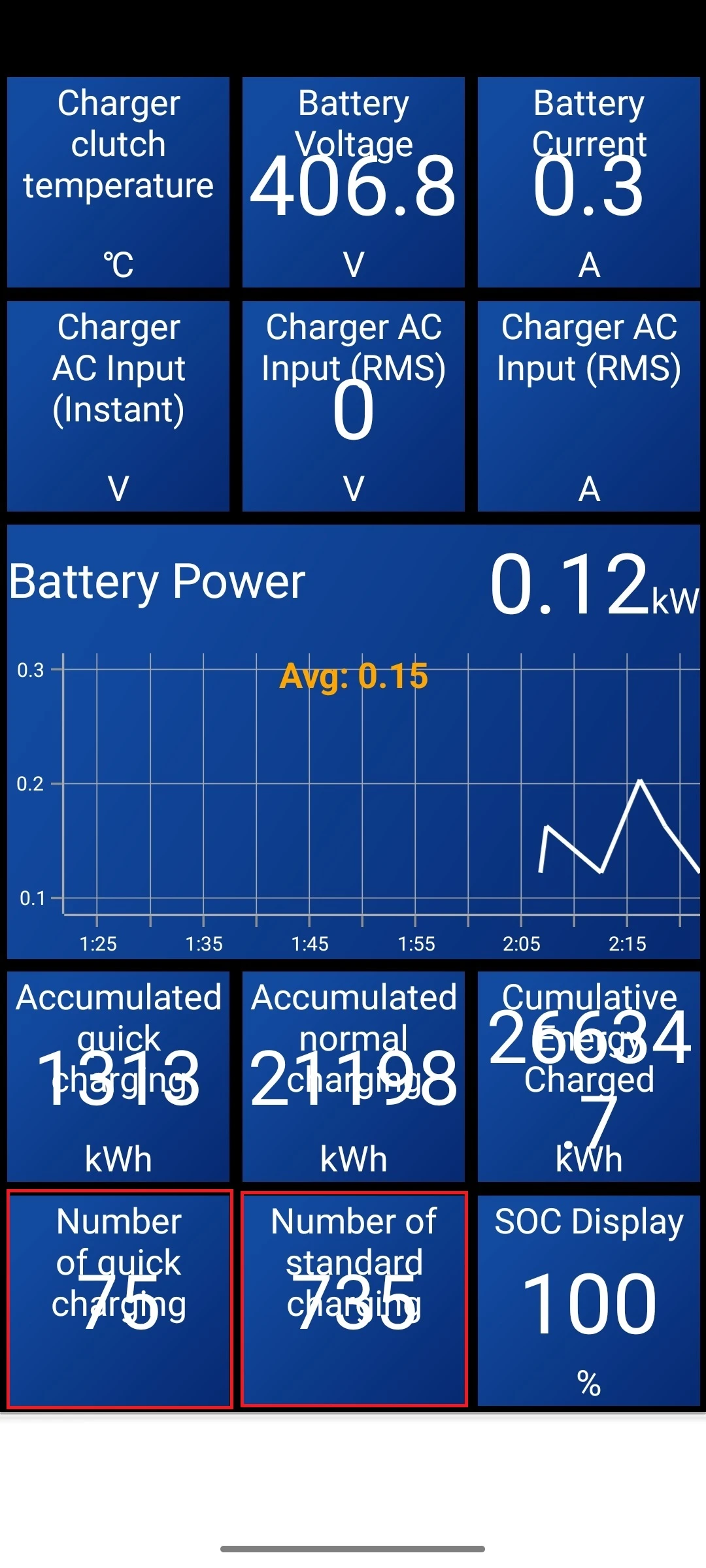Open the Charger AC Input (Instant) tile

(118, 406)
